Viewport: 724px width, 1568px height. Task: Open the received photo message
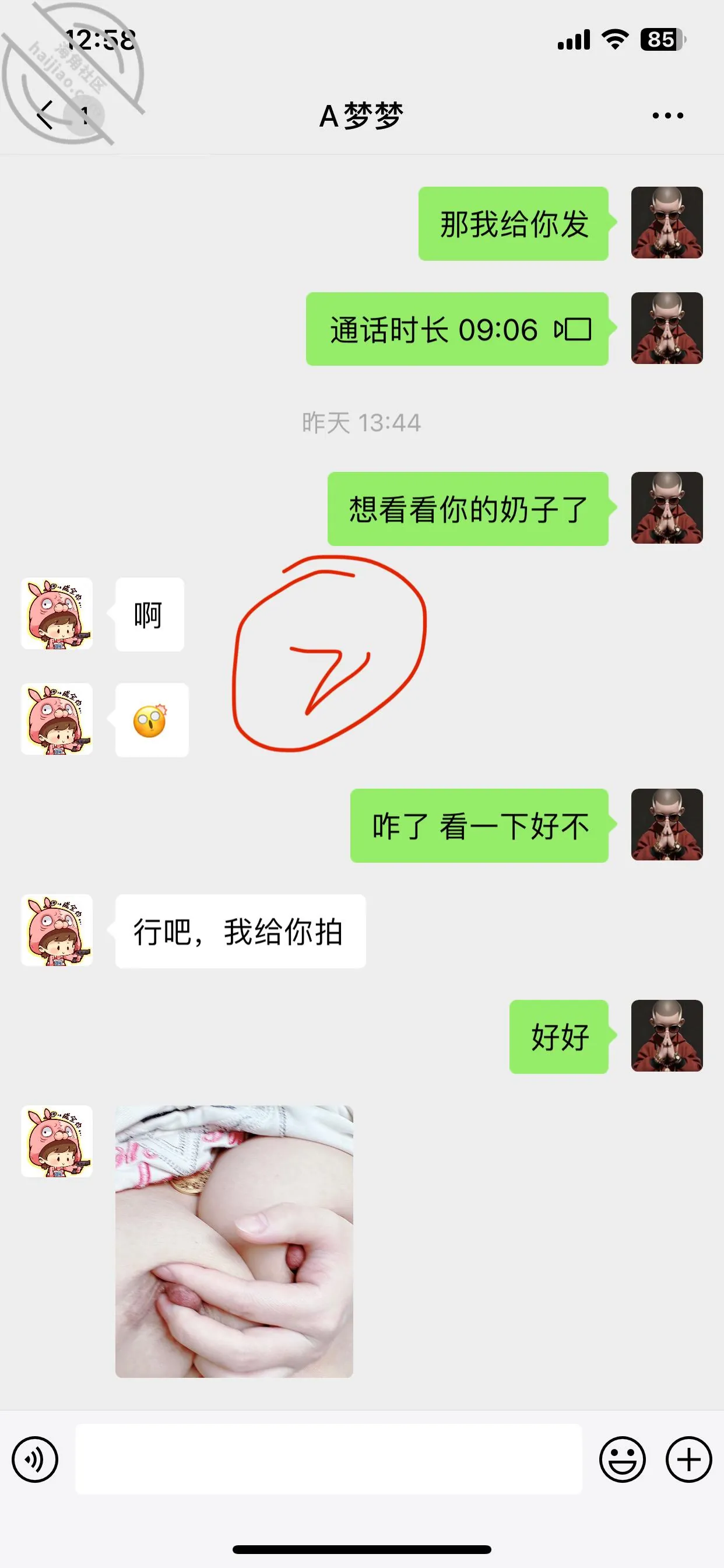(x=234, y=1241)
